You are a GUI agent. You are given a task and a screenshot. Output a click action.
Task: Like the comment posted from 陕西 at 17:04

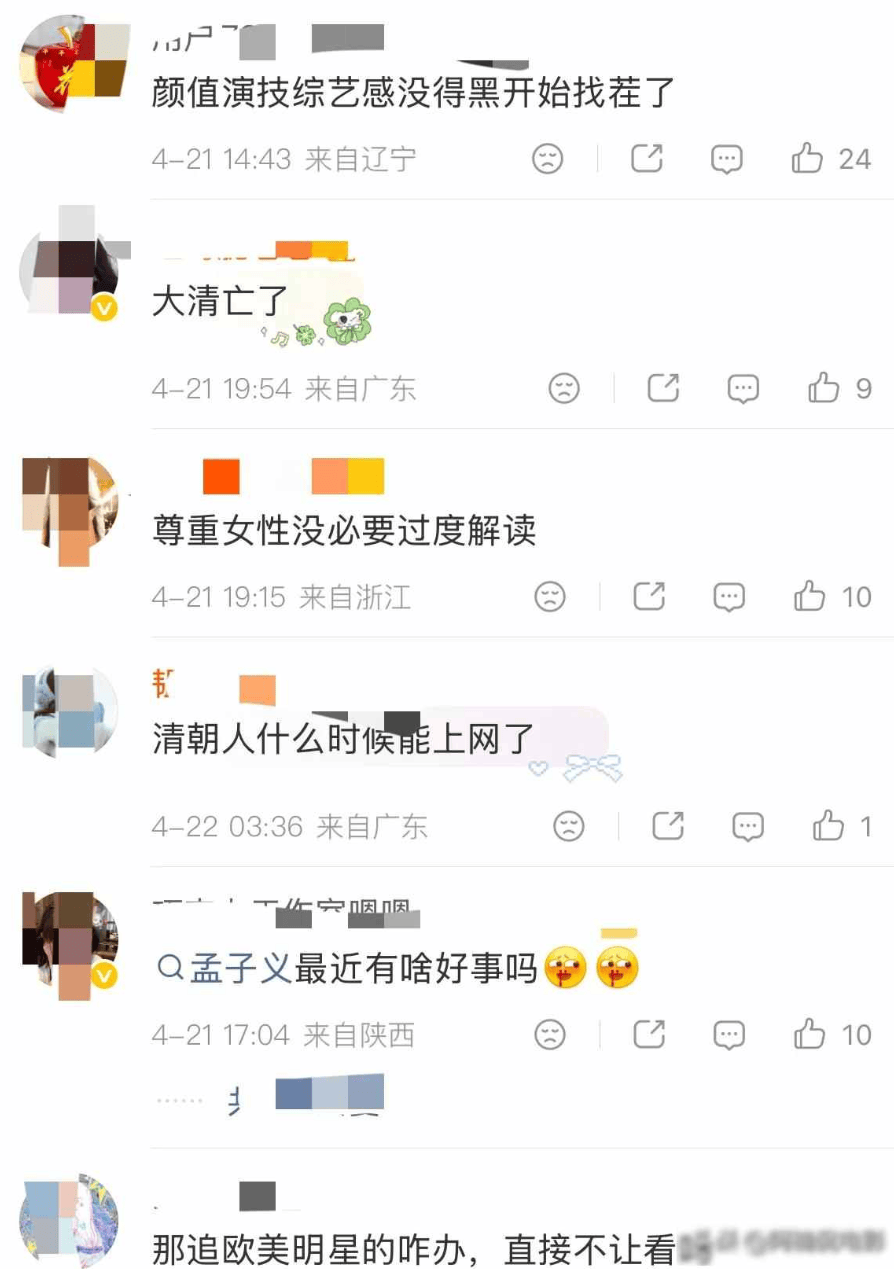click(x=809, y=1034)
